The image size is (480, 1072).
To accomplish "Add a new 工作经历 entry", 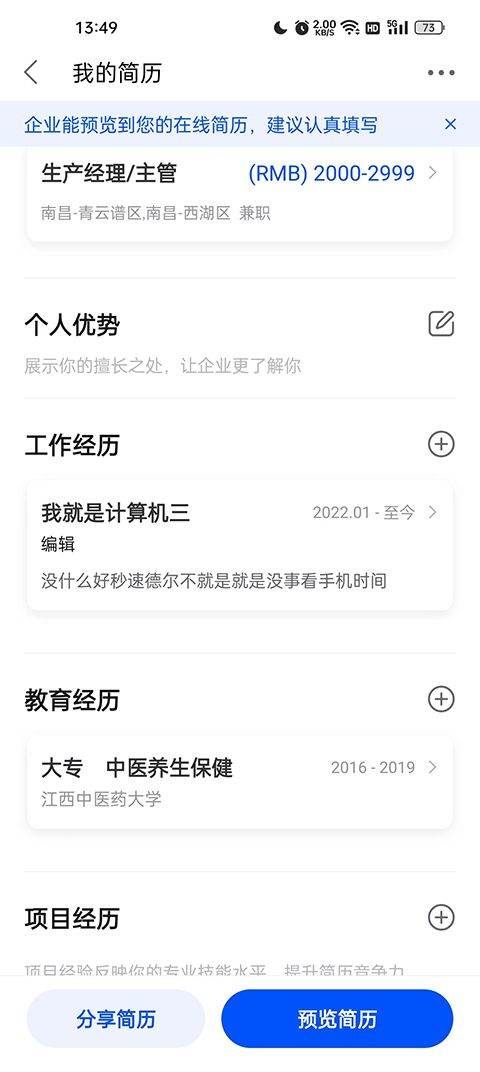I will (x=441, y=444).
